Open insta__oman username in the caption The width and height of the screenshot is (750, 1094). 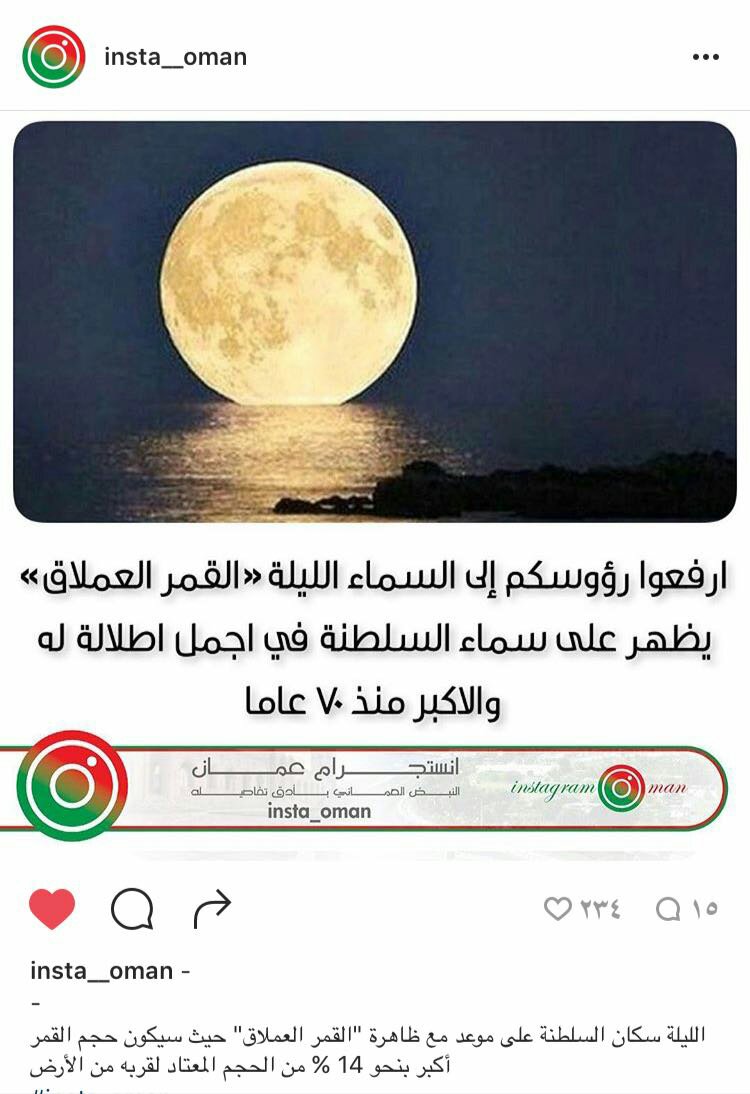(102, 970)
